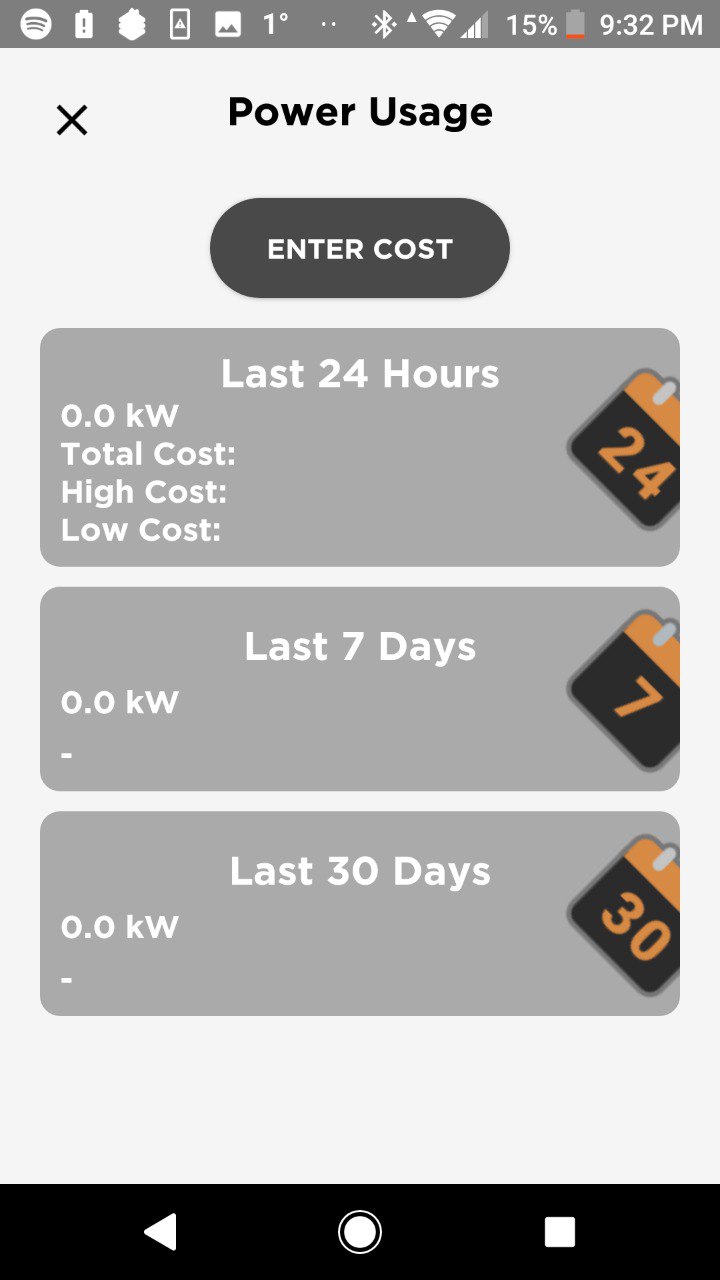Open the Last 7 Days usage card
Viewport: 720px width, 1280px height.
(360, 689)
